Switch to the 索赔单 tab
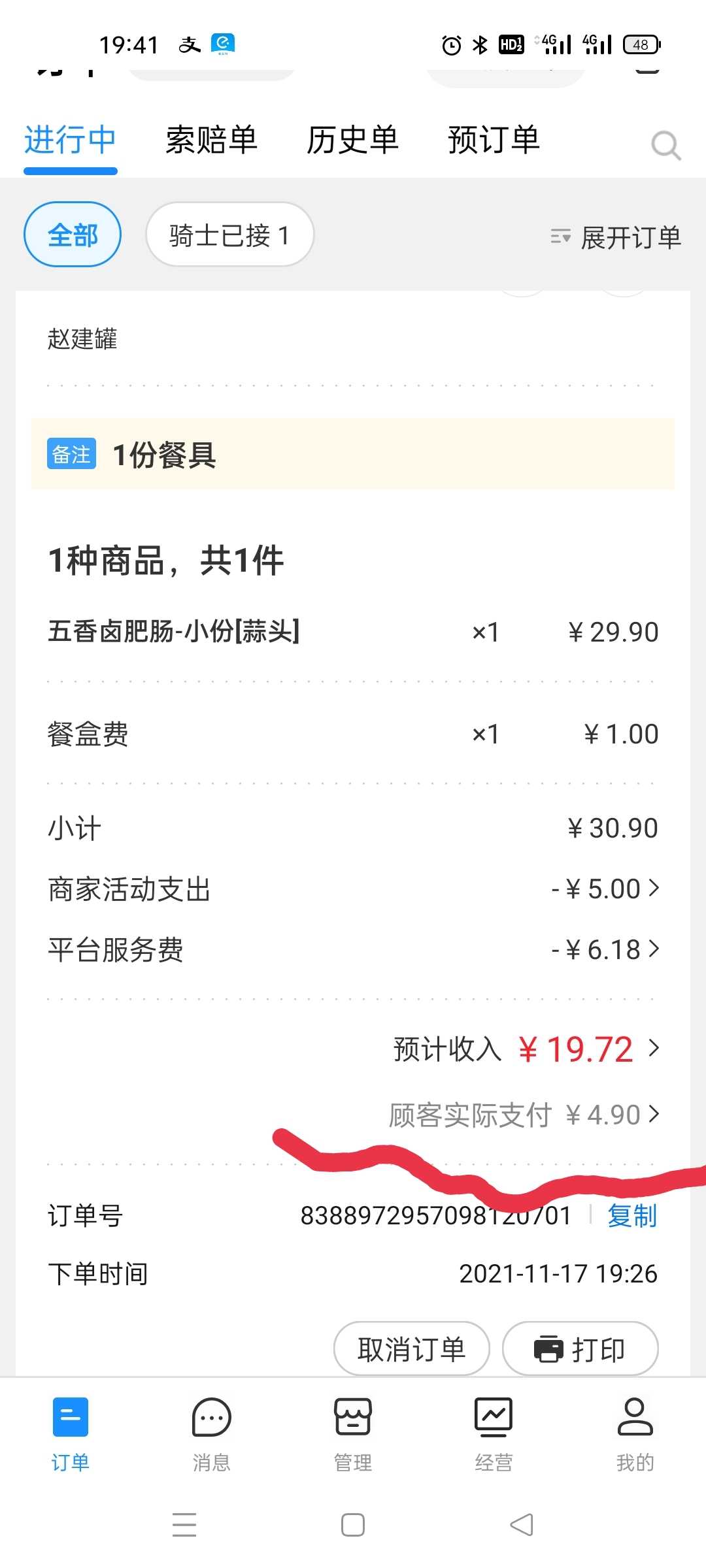The image size is (706, 1568). [211, 140]
